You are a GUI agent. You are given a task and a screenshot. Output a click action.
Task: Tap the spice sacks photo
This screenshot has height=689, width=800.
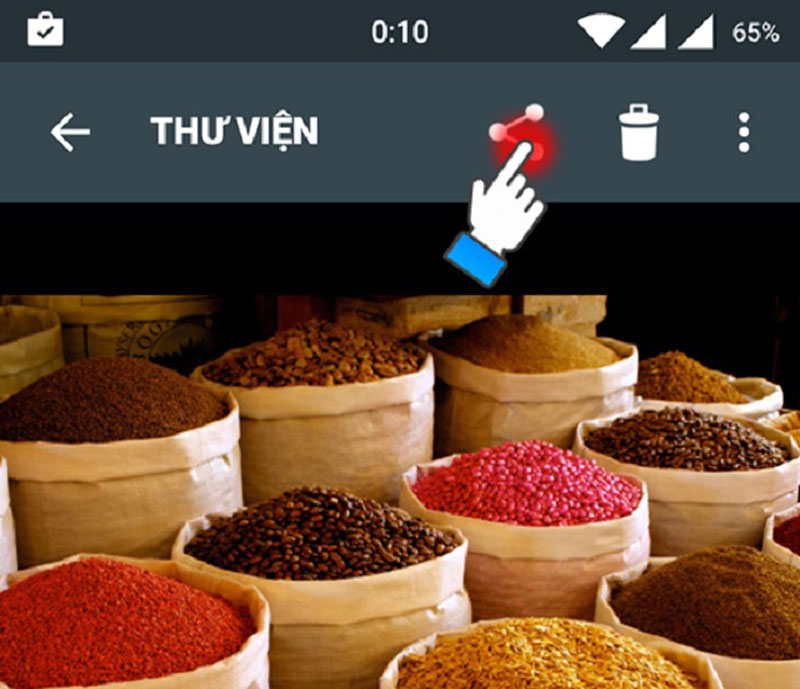pyautogui.click(x=400, y=490)
